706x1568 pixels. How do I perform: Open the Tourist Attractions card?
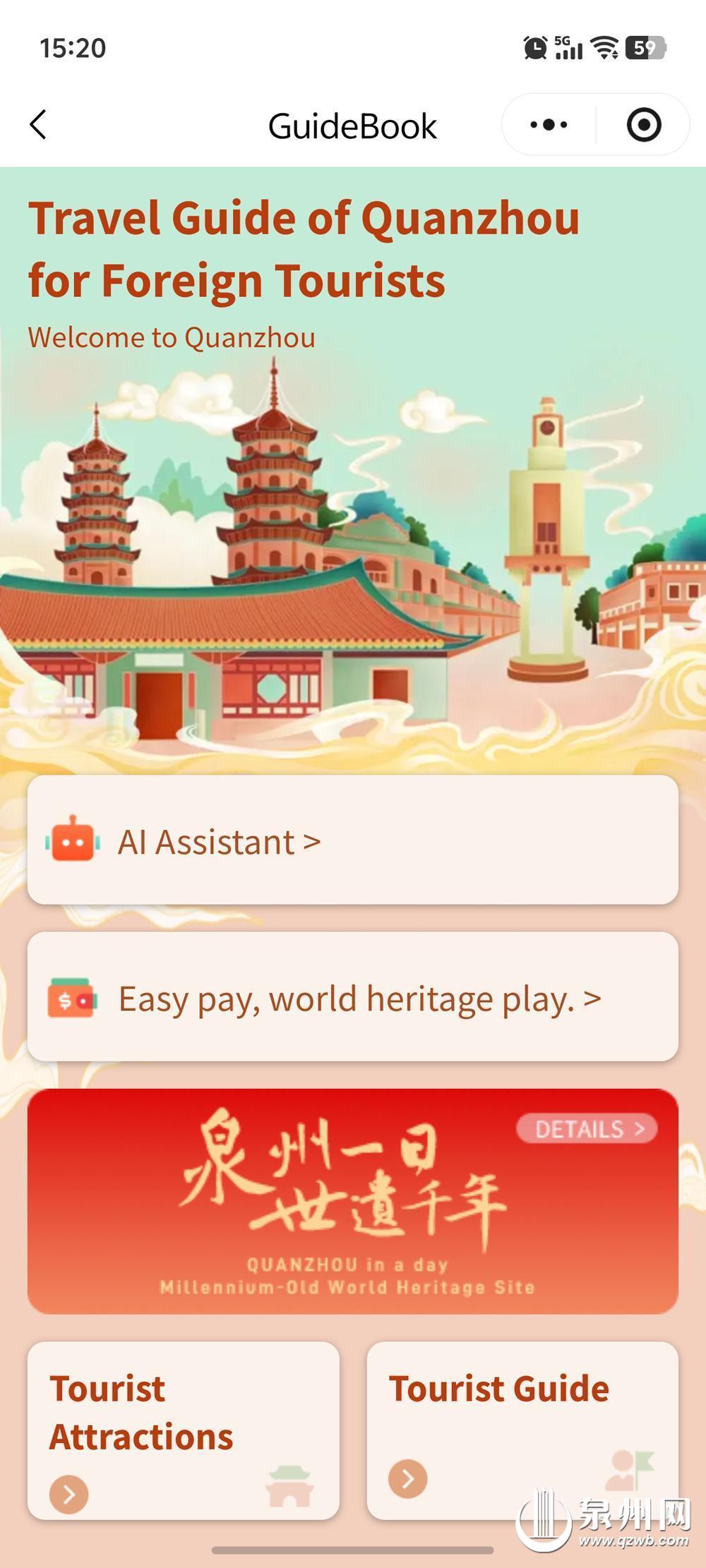click(183, 1430)
